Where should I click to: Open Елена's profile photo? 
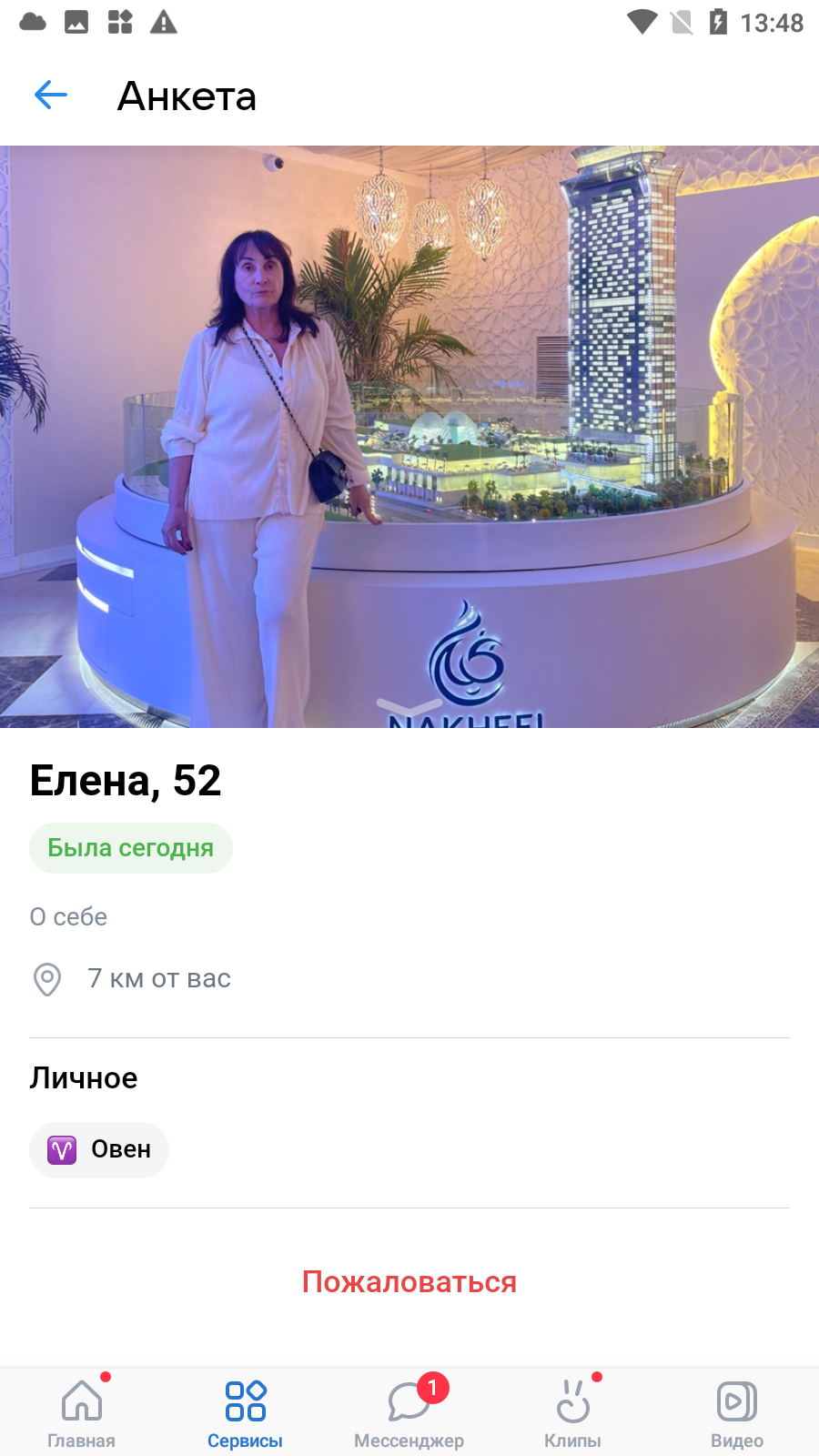coord(409,437)
